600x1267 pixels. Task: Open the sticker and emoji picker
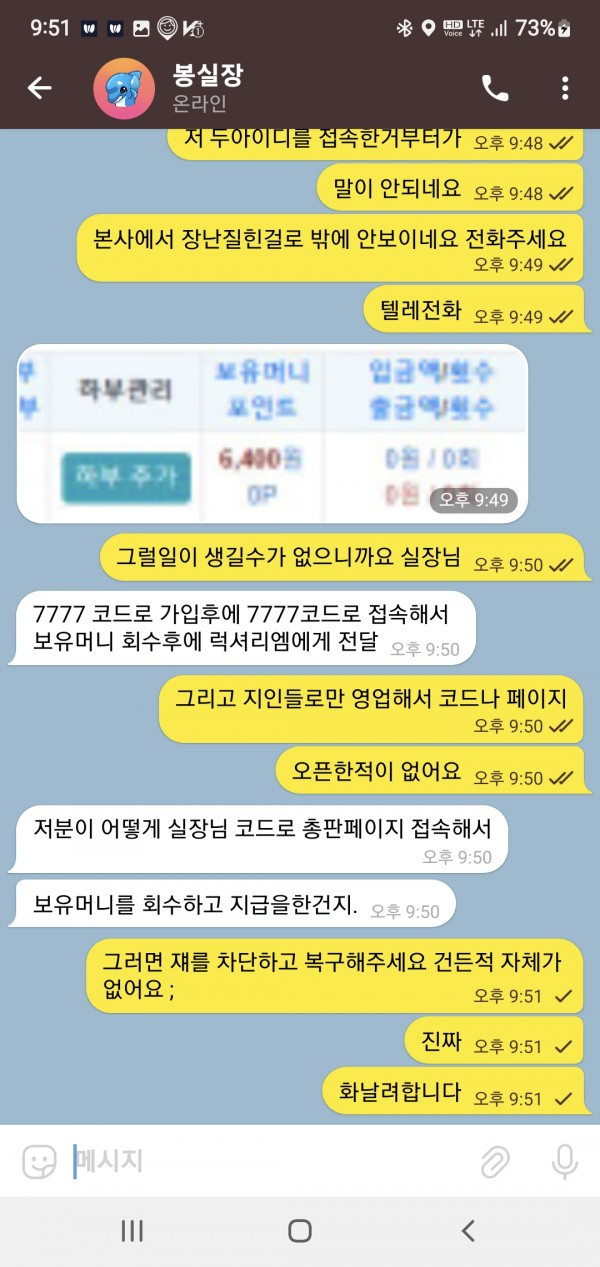click(40, 1161)
